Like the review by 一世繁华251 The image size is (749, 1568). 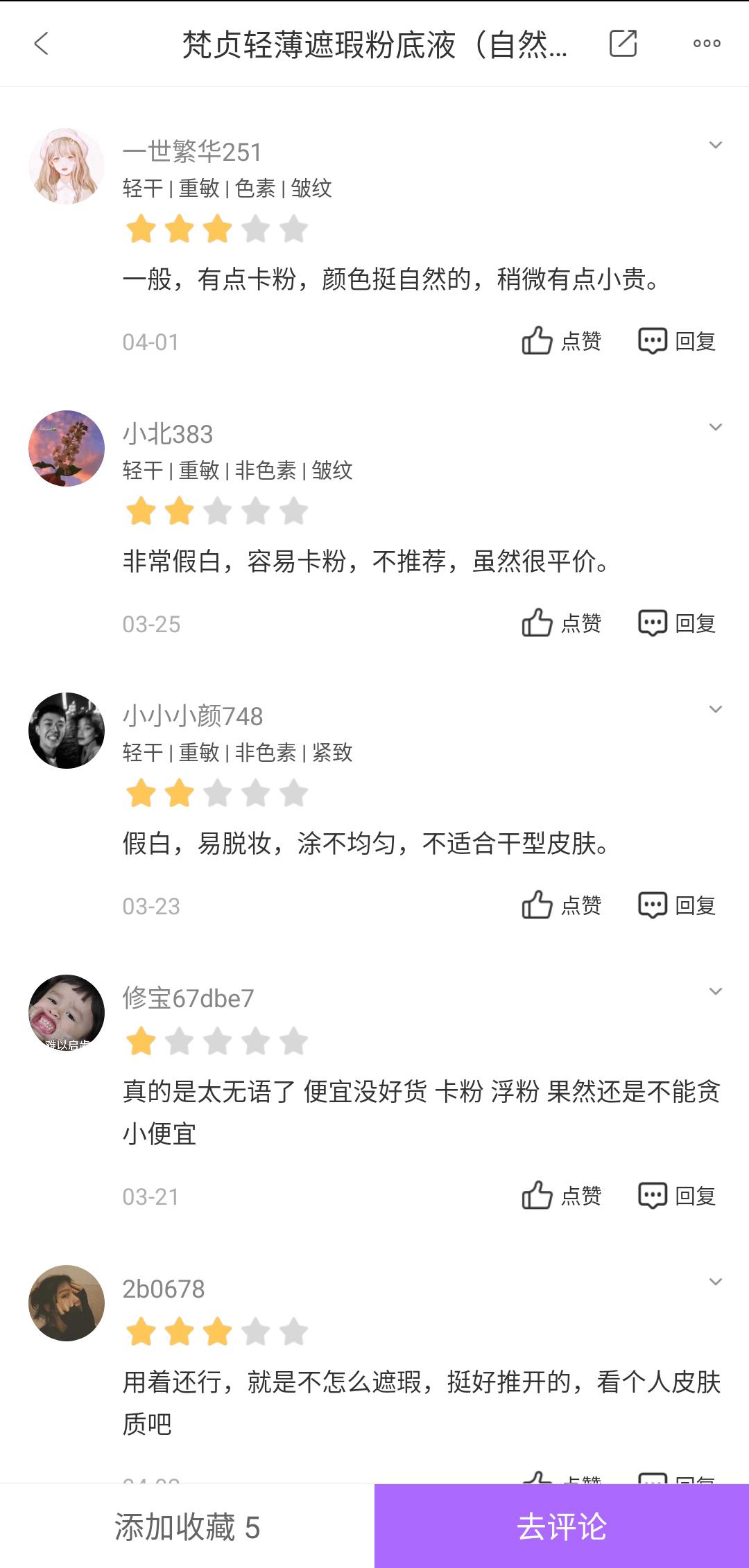(561, 341)
